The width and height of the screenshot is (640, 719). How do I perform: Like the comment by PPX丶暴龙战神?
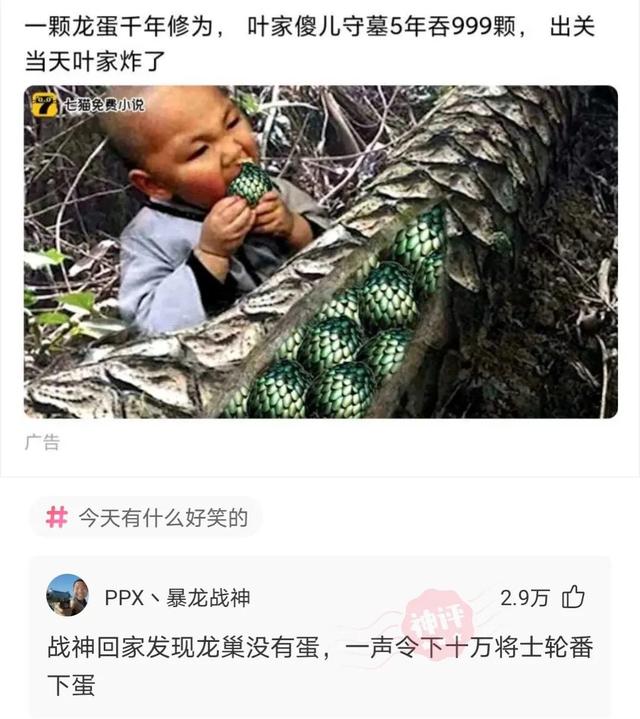[x=574, y=597]
